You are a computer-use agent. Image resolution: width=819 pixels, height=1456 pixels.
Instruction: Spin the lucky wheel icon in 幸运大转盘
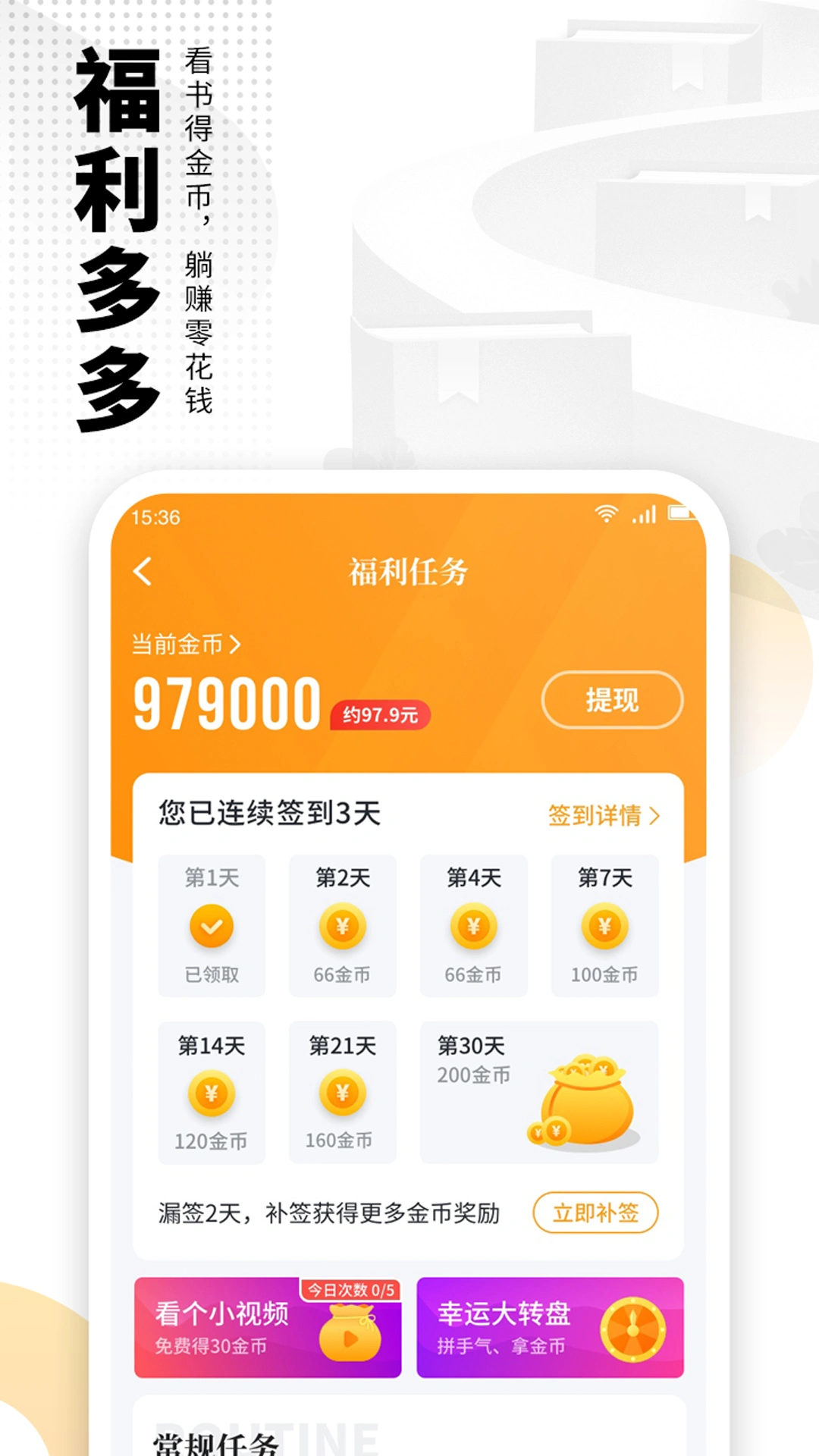634,1329
